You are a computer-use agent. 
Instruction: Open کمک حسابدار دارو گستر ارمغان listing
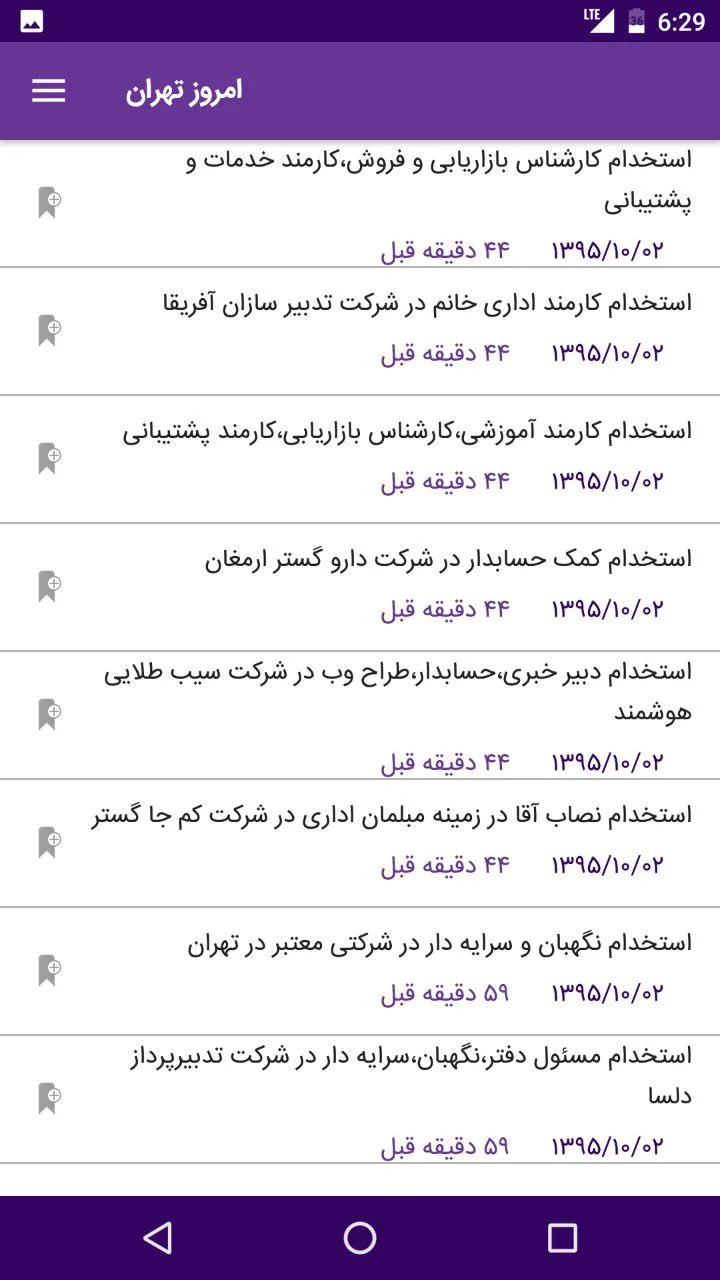click(360, 588)
